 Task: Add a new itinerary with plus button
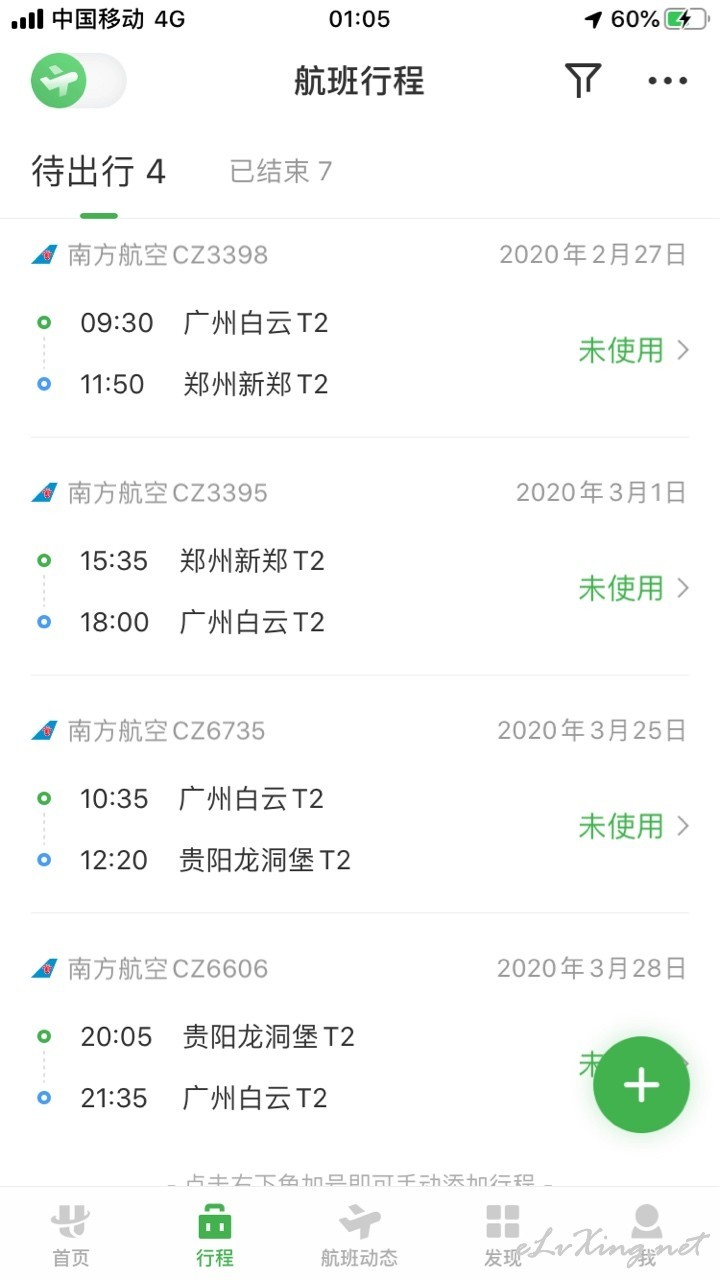(641, 1085)
